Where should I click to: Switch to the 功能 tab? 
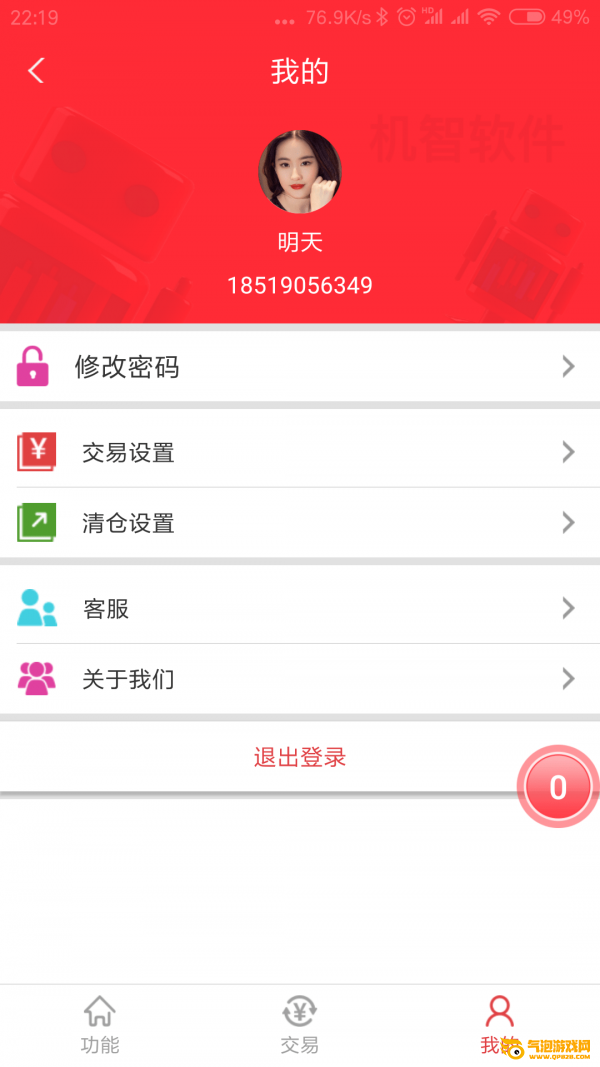tap(100, 1025)
